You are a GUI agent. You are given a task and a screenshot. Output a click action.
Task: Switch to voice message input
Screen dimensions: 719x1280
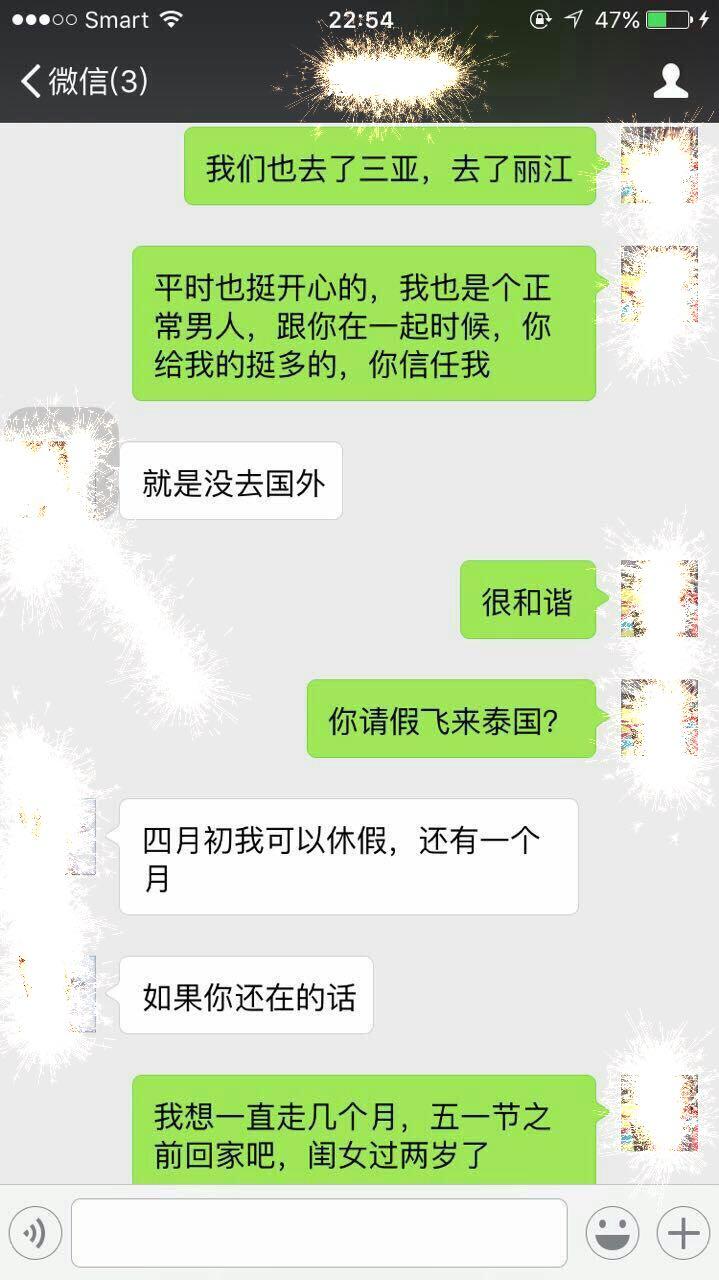[x=35, y=1233]
